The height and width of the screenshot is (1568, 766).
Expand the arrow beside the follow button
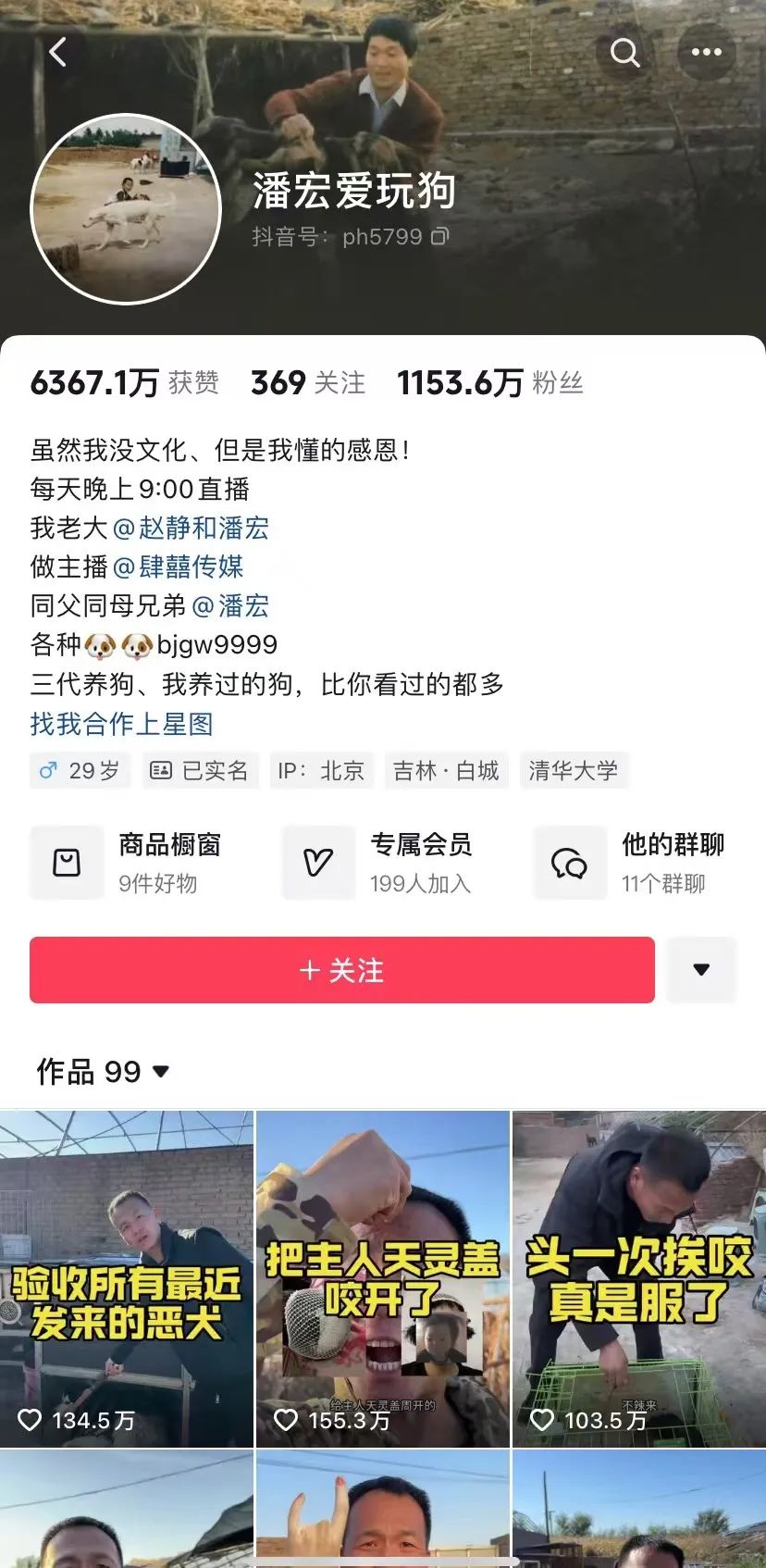pos(701,970)
